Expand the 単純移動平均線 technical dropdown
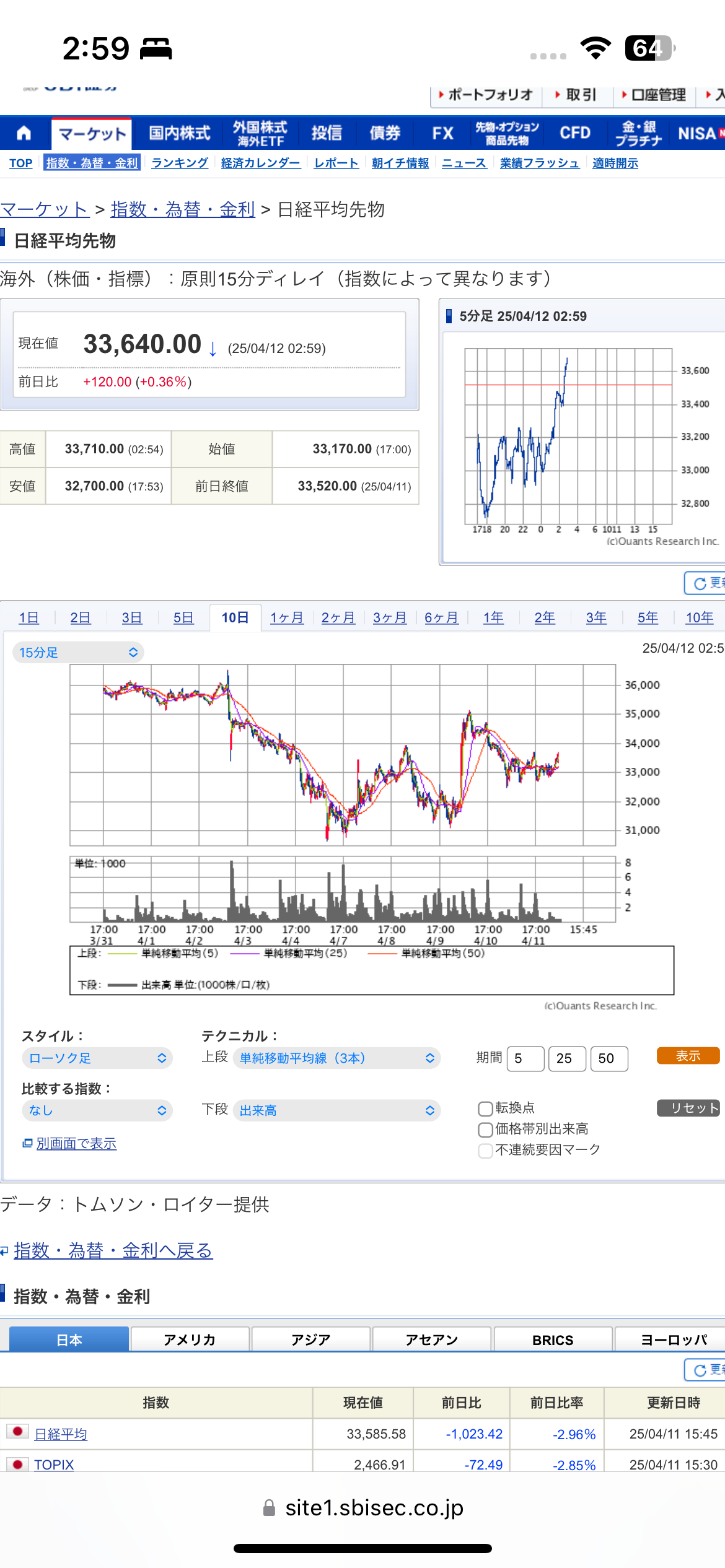Screen dimensions: 725x1568 [337, 1058]
